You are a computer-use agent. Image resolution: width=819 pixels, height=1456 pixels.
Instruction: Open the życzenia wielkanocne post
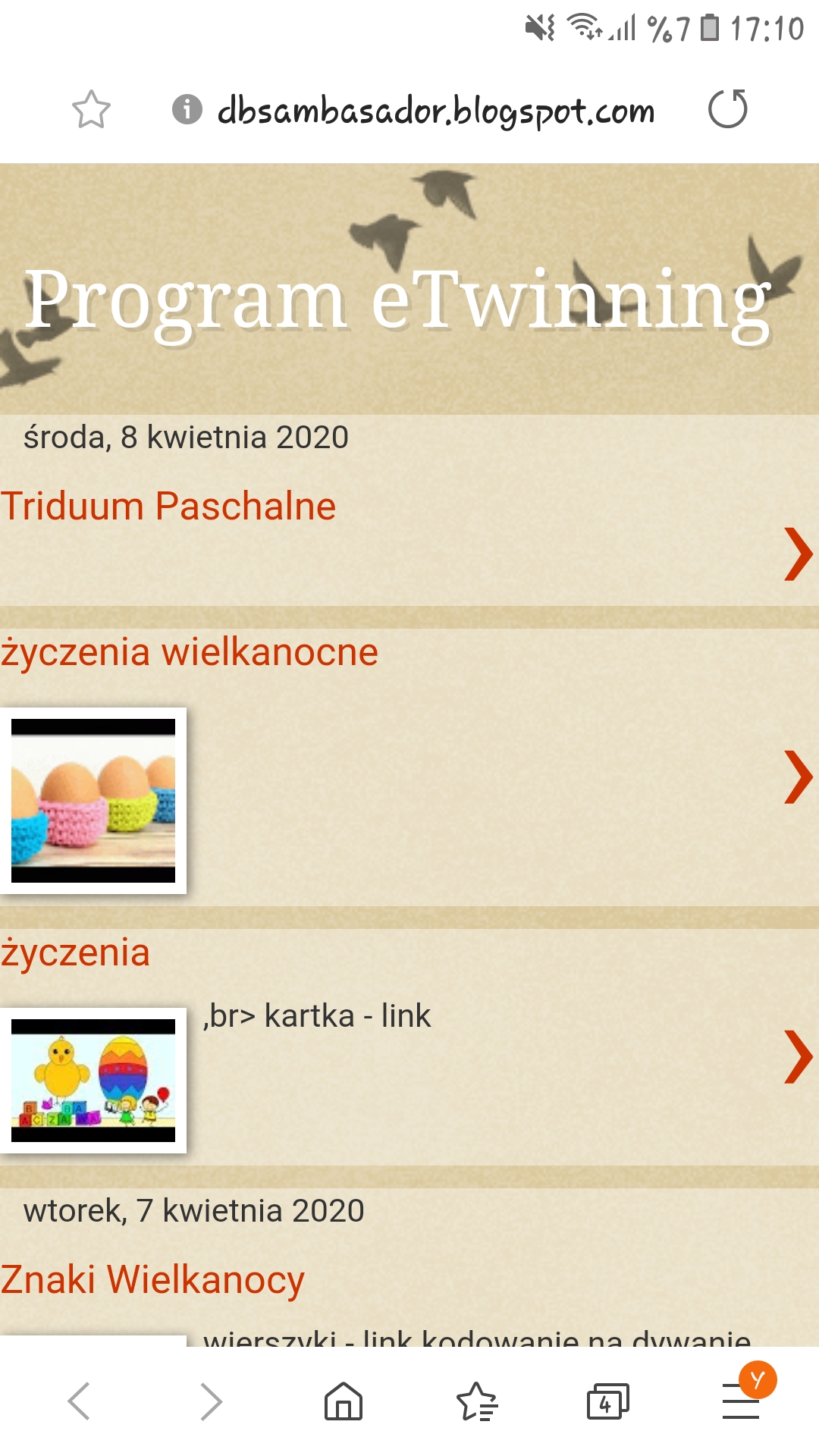tap(190, 653)
